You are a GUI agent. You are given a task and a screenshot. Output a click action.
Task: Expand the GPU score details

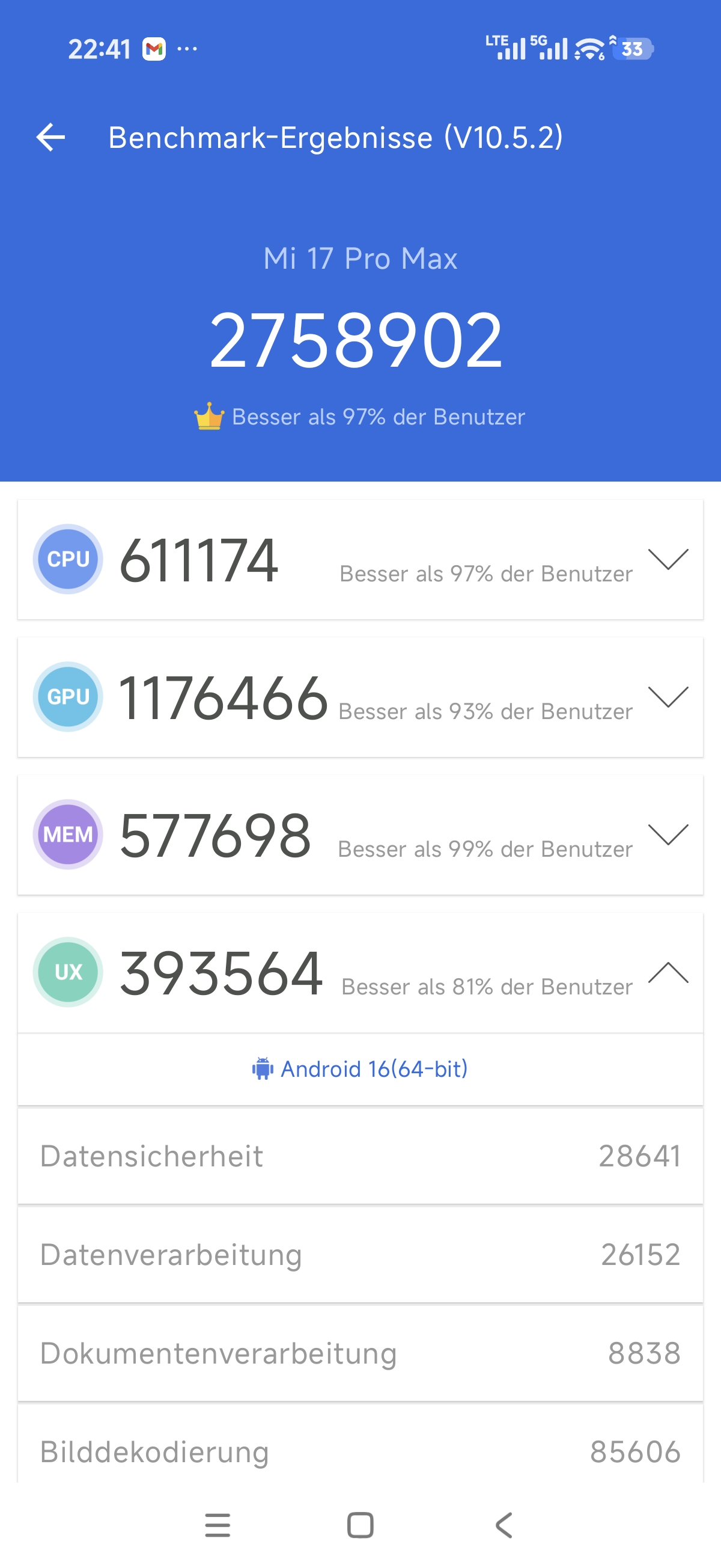(x=668, y=696)
